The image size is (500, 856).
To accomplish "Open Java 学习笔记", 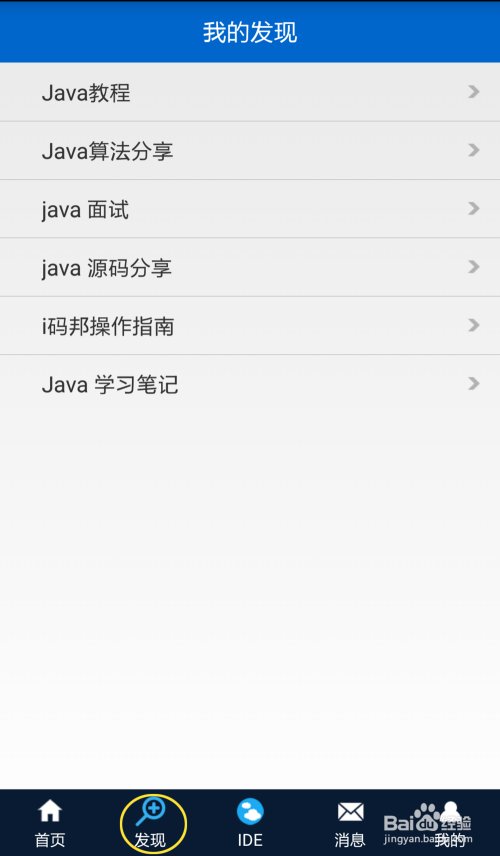I will pyautogui.click(x=250, y=384).
